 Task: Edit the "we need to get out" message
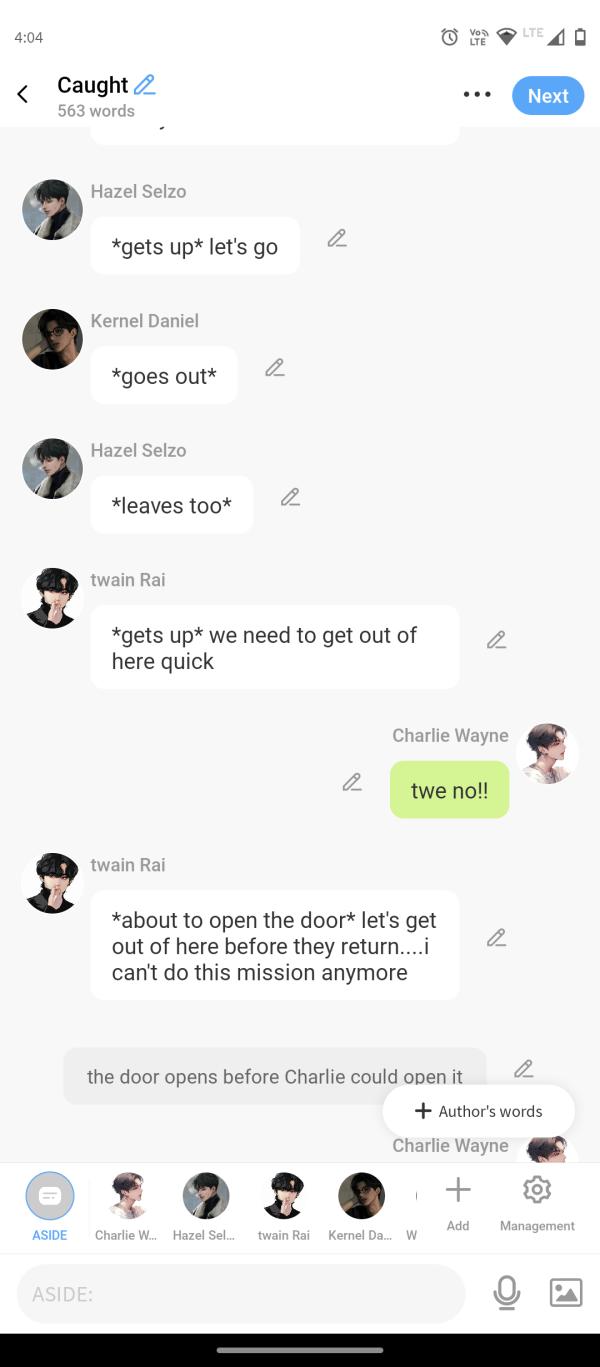(496, 640)
